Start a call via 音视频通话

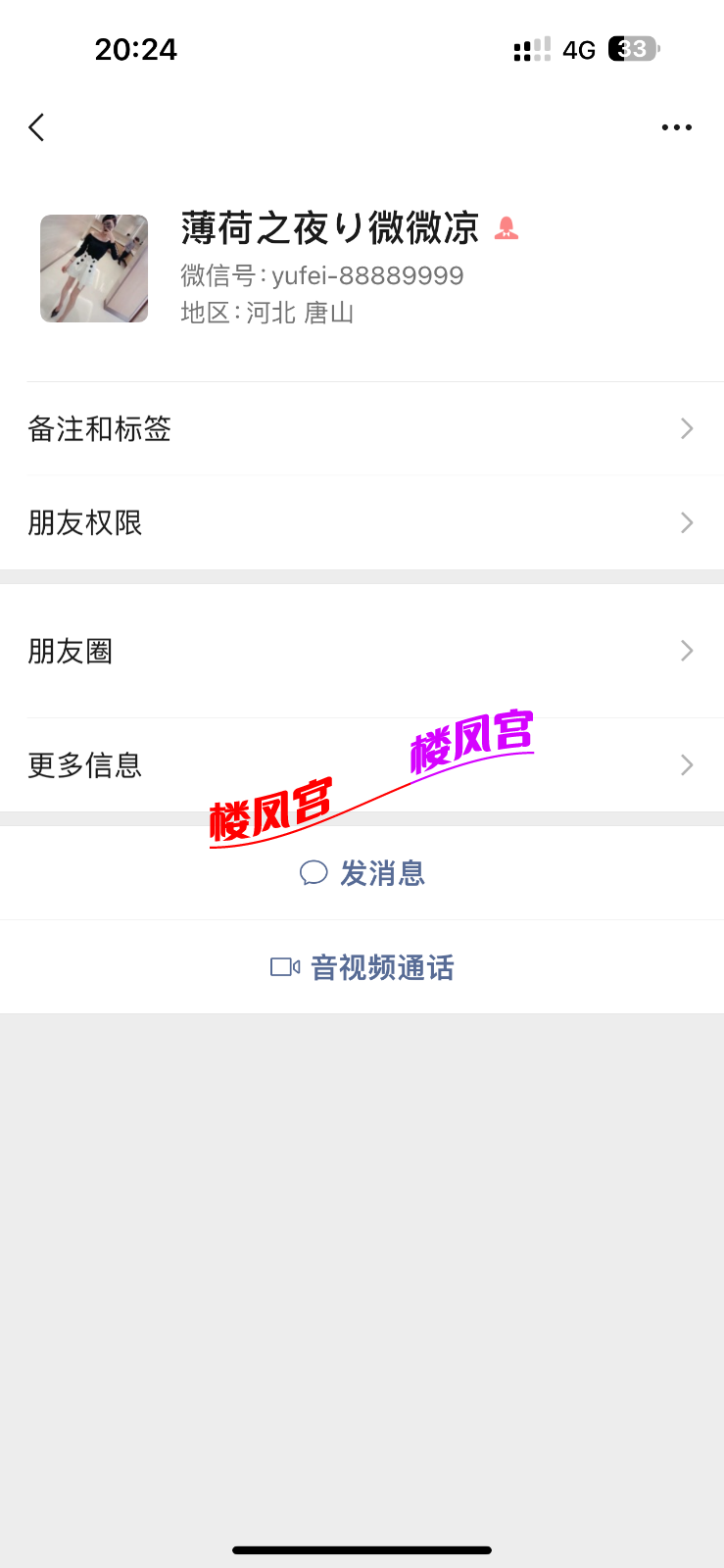coord(382,967)
